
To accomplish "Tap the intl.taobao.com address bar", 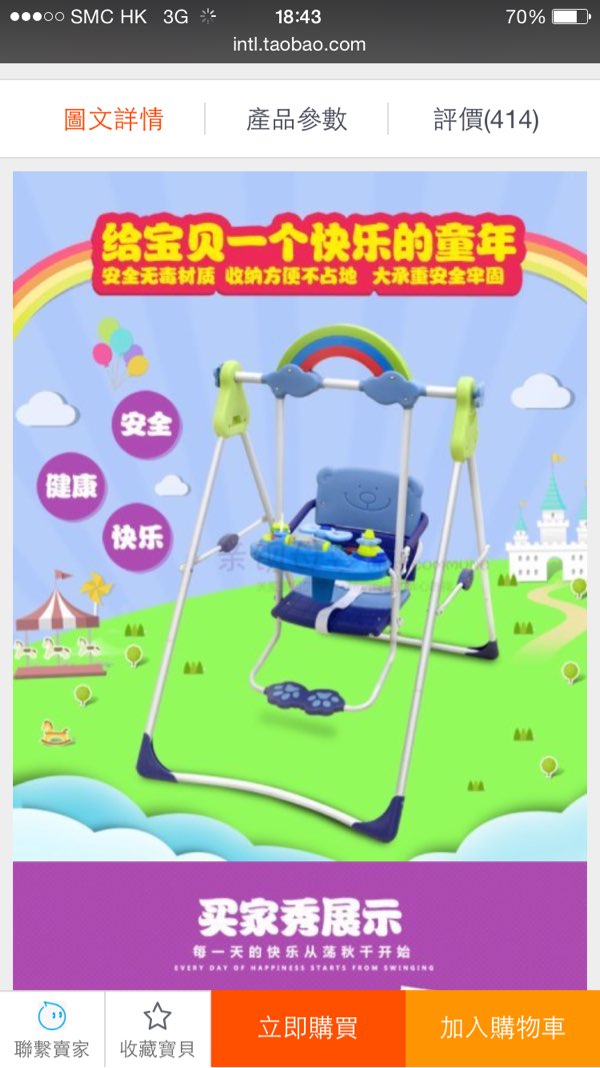I will pos(299,44).
